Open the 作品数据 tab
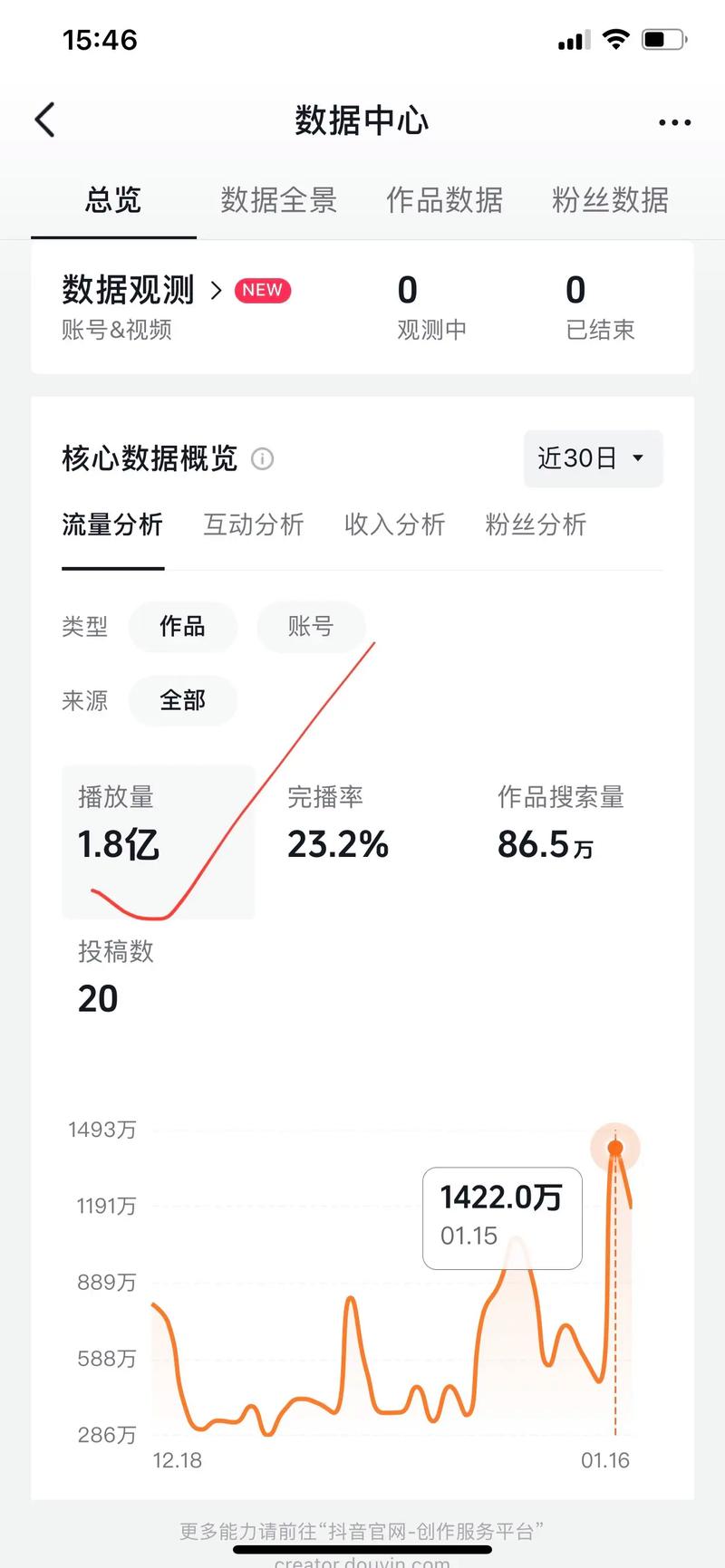 pyautogui.click(x=444, y=200)
